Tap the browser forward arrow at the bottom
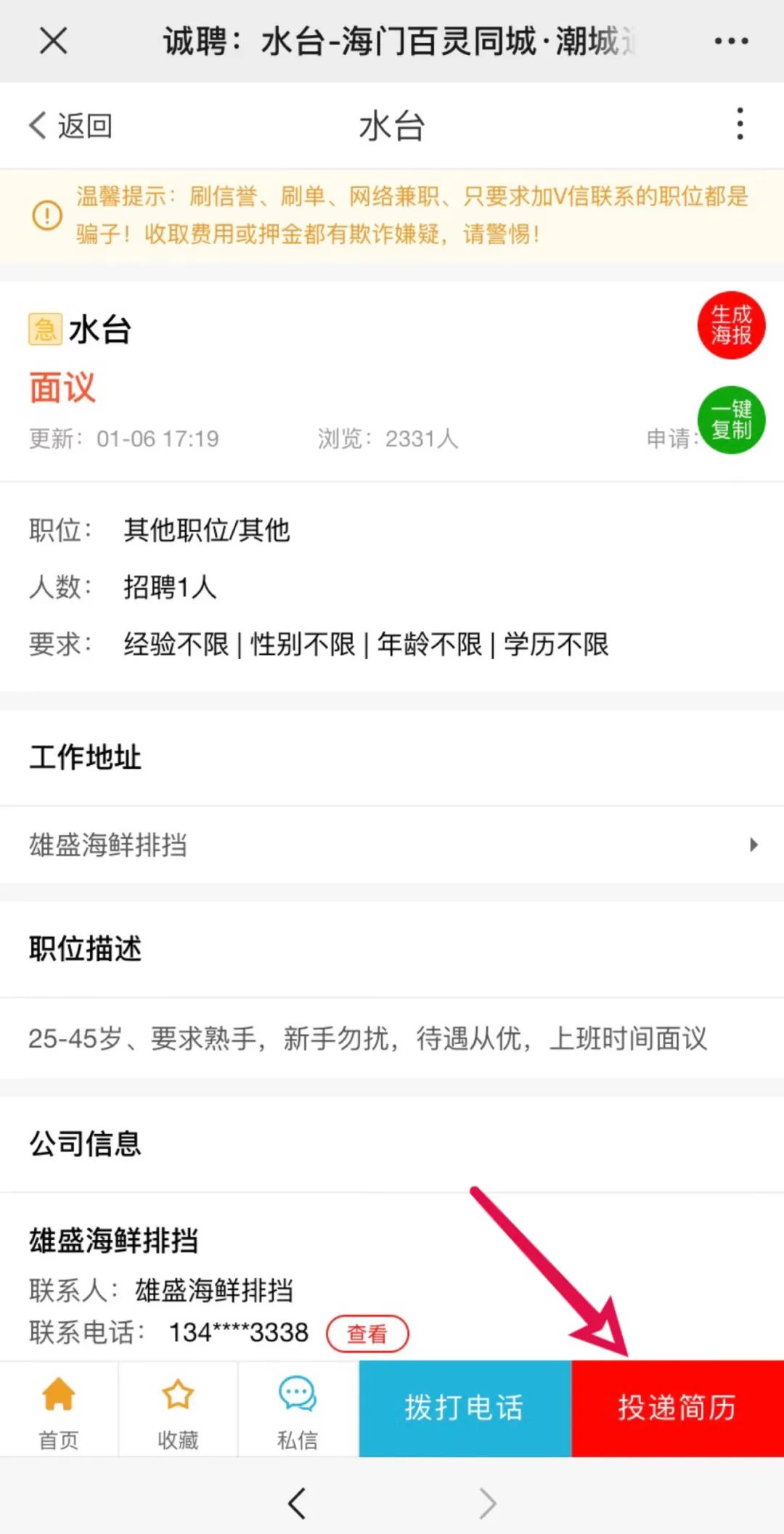This screenshot has height=1534, width=784. [488, 1503]
